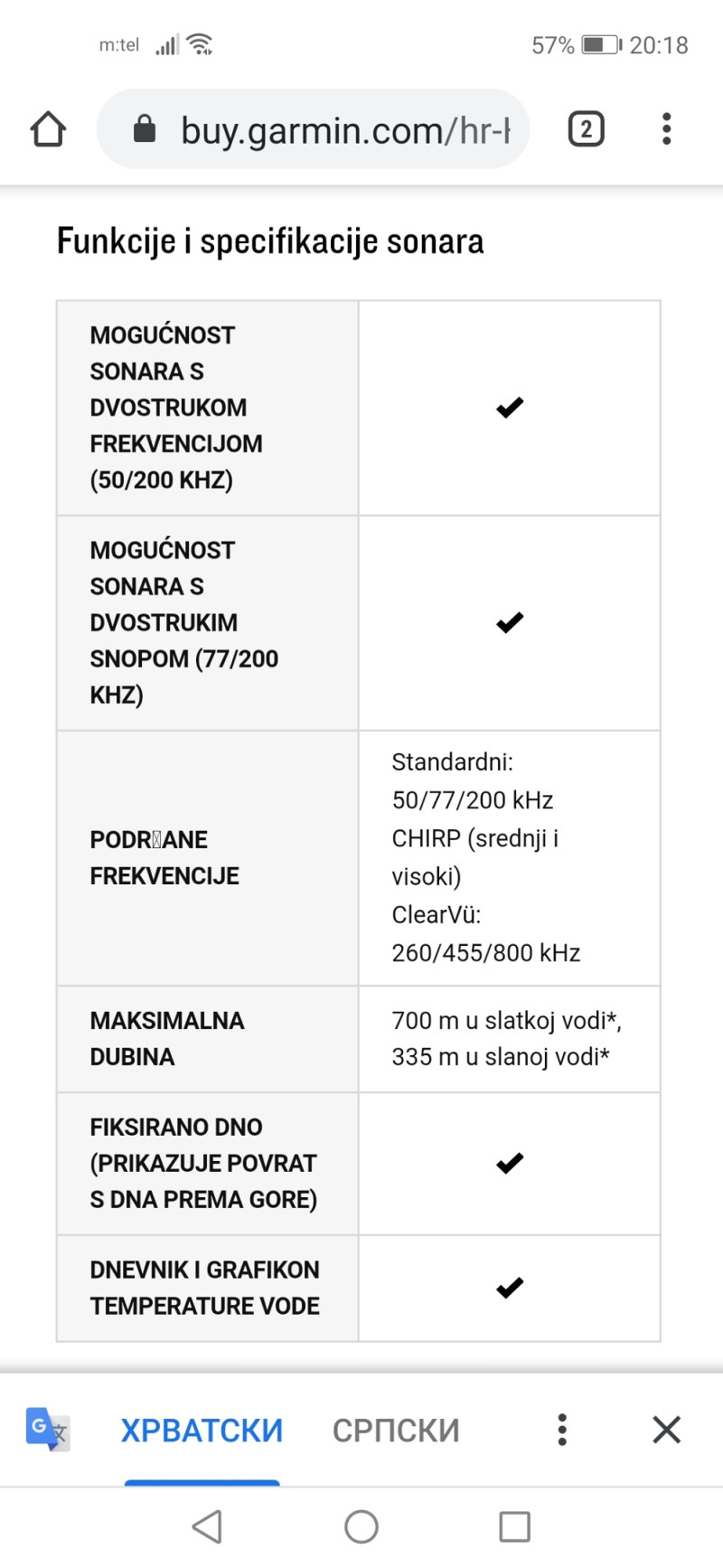Tap the browser home icon
Image resolution: width=723 pixels, height=1568 pixels.
tap(48, 129)
